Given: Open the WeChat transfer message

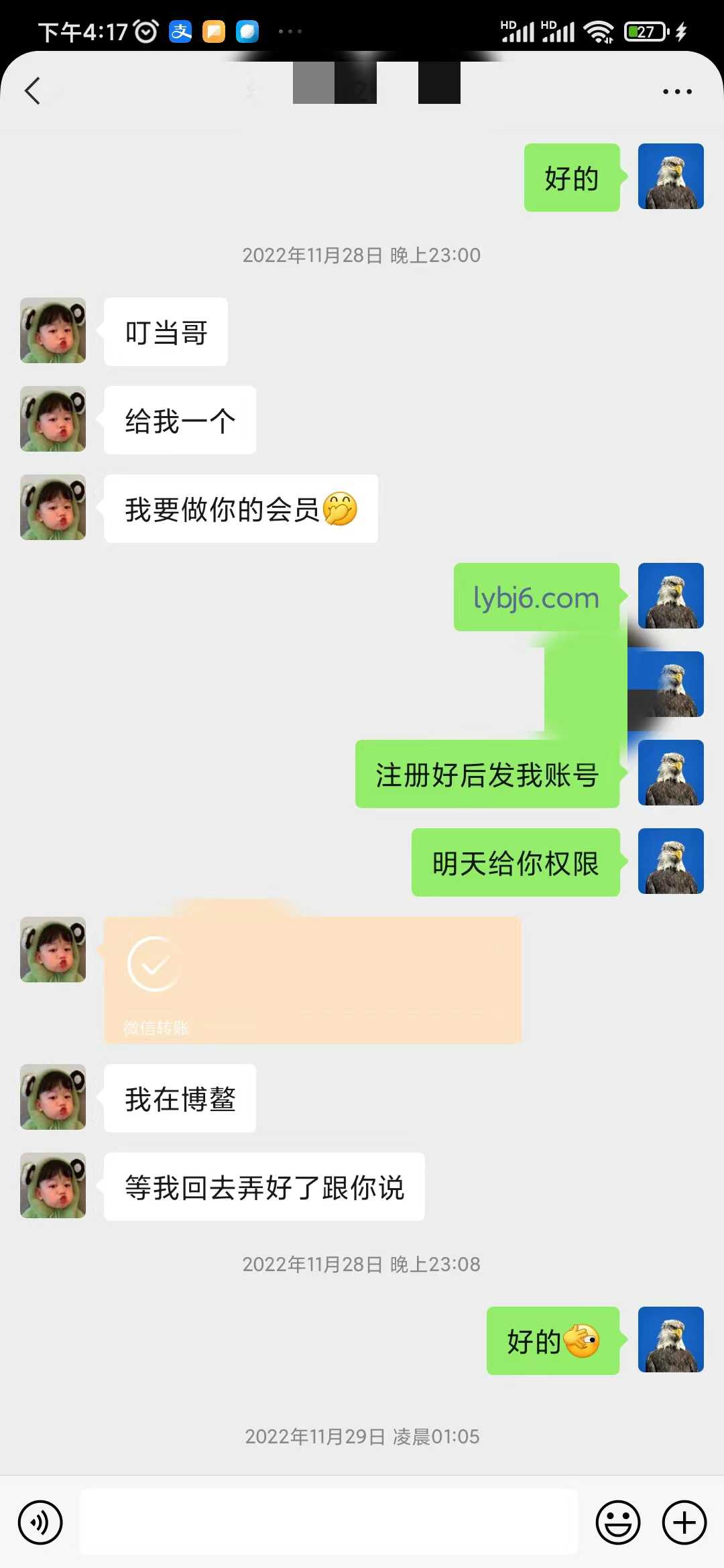Looking at the screenshot, I should pos(312,980).
